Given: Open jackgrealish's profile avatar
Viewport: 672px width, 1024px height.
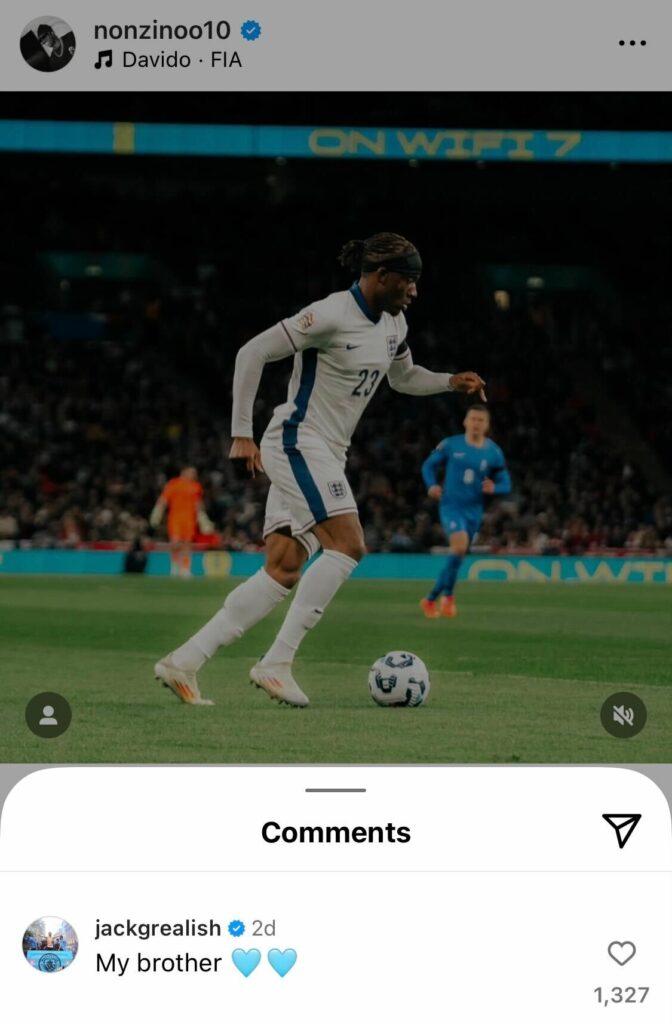Looking at the screenshot, I should point(50,944).
